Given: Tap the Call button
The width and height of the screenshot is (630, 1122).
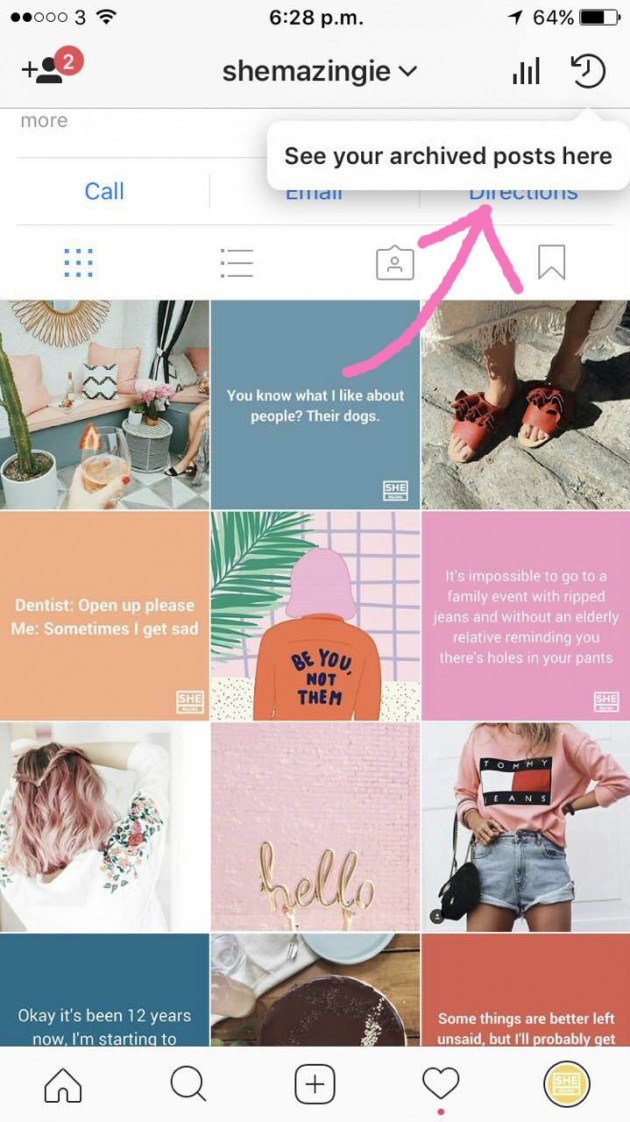Looking at the screenshot, I should click(104, 191).
